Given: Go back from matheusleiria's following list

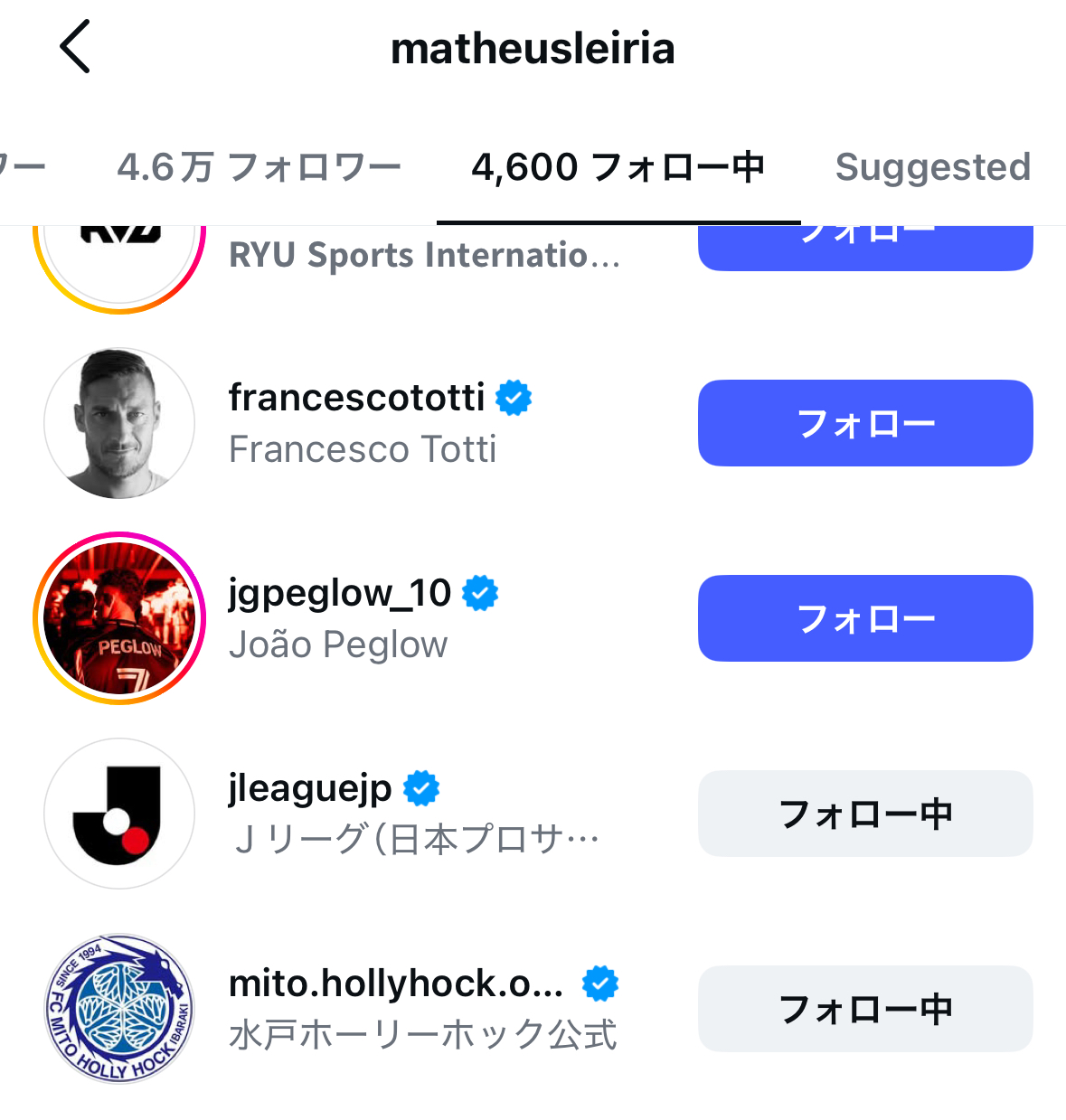Looking at the screenshot, I should tap(75, 47).
